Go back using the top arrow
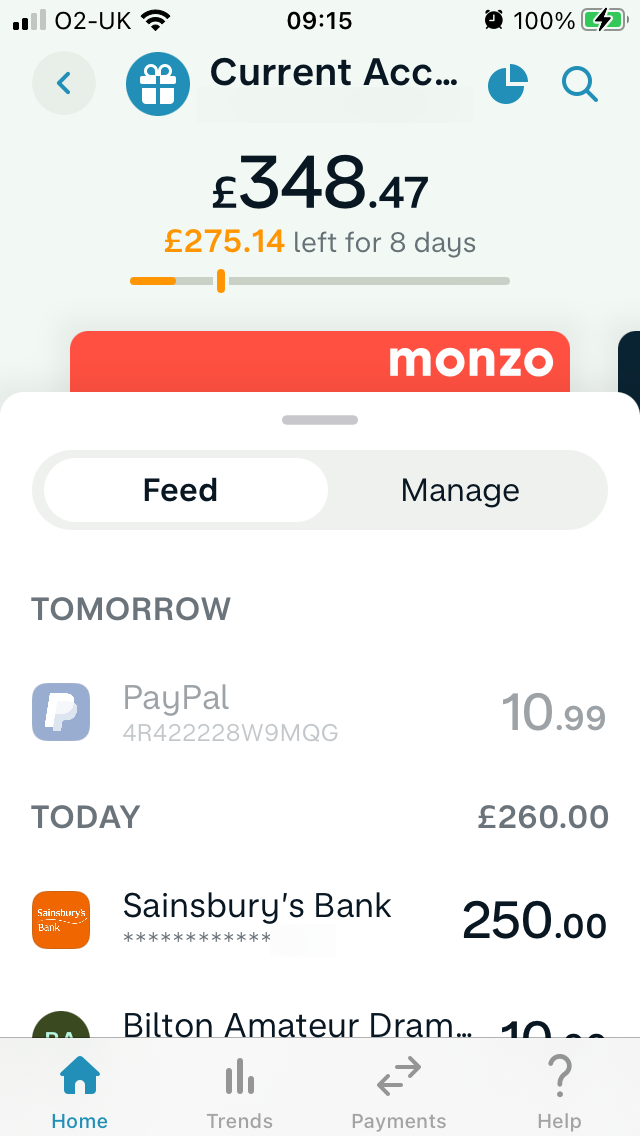The image size is (640, 1136). 64,83
